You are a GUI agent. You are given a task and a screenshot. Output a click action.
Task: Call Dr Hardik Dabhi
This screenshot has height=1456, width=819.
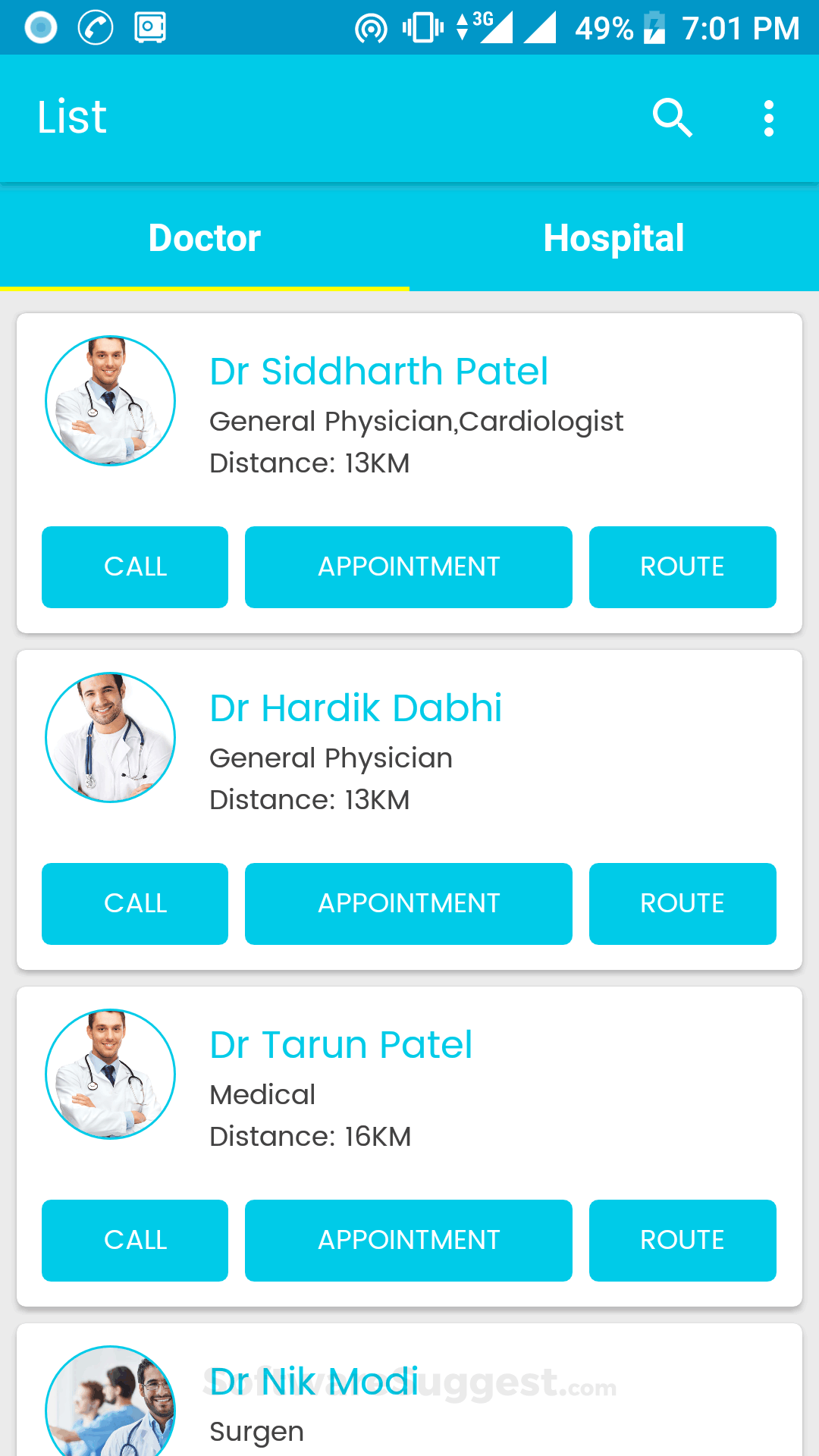click(135, 904)
